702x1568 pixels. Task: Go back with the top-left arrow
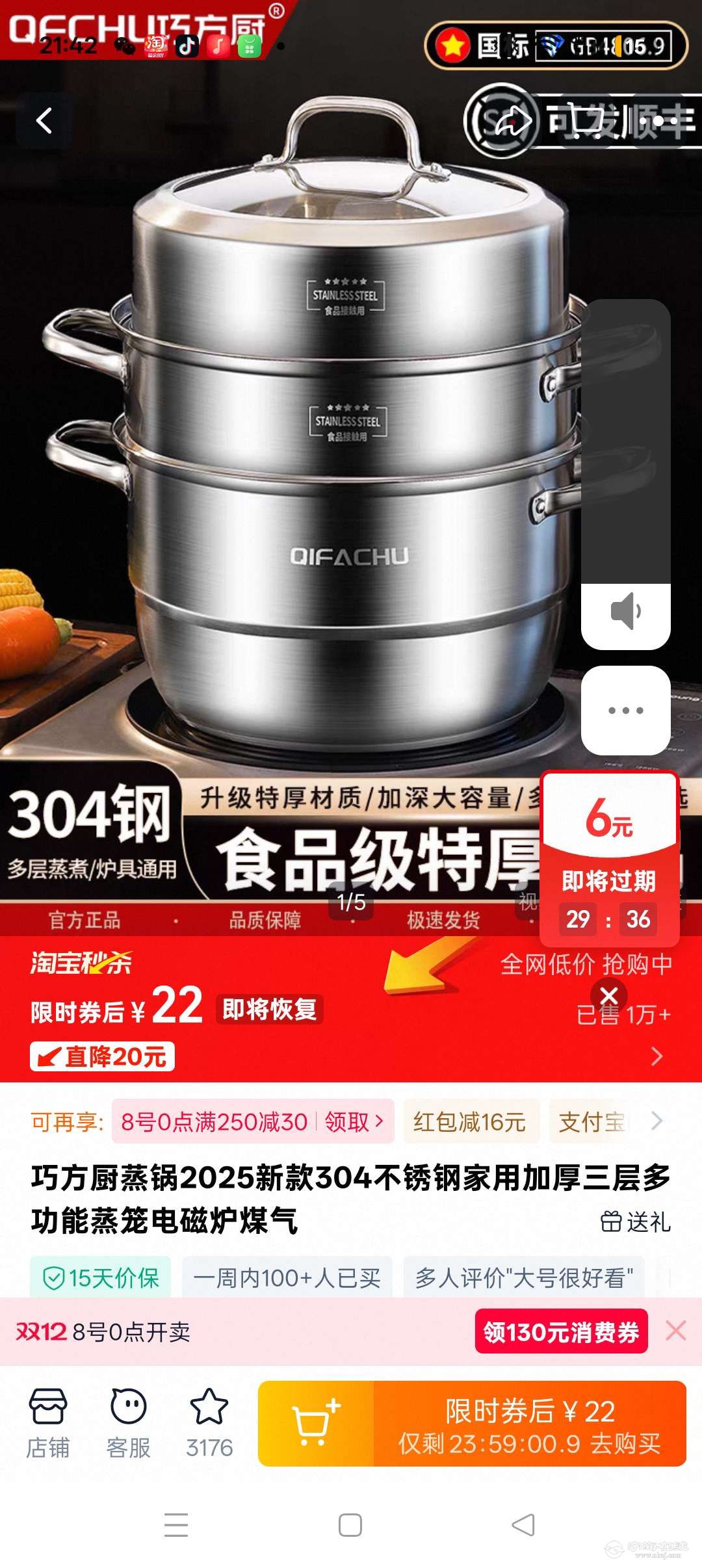pos(44,121)
